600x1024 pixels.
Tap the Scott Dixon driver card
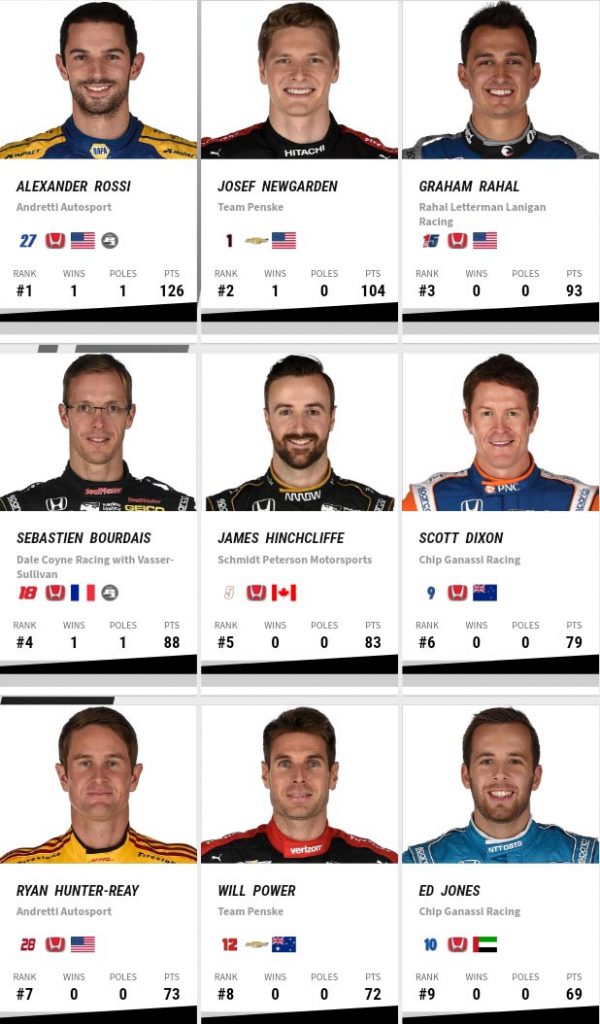tap(500, 537)
